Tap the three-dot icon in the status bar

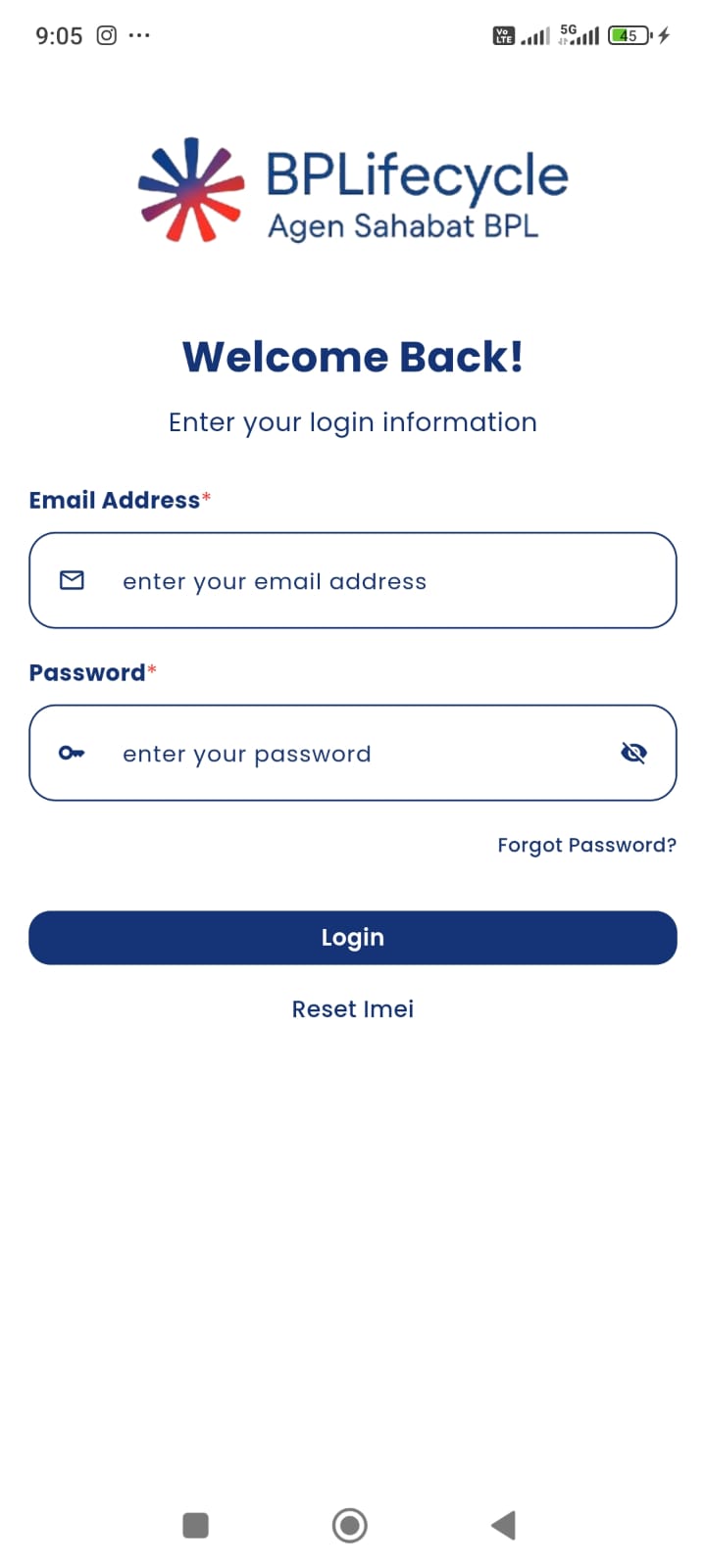140,35
